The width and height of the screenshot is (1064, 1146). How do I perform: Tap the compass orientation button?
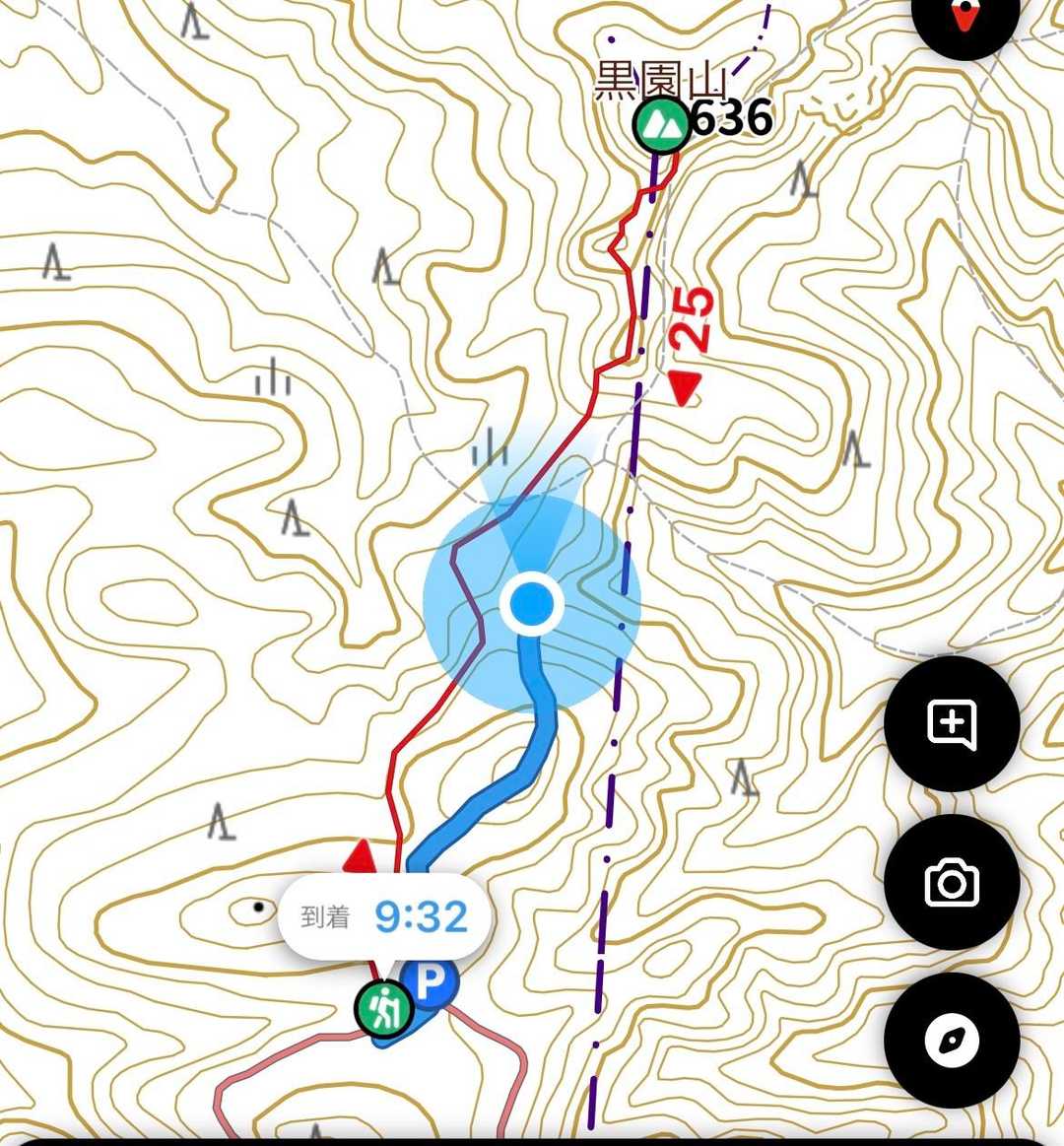pyautogui.click(x=952, y=1040)
